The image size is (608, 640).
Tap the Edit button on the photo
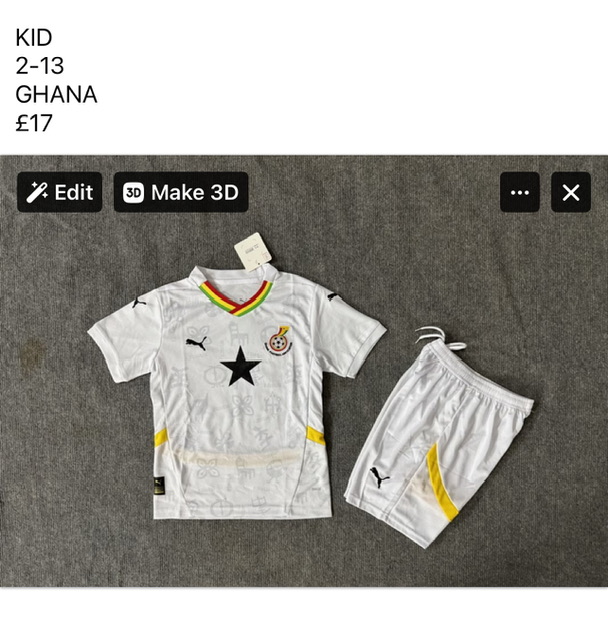click(x=60, y=192)
